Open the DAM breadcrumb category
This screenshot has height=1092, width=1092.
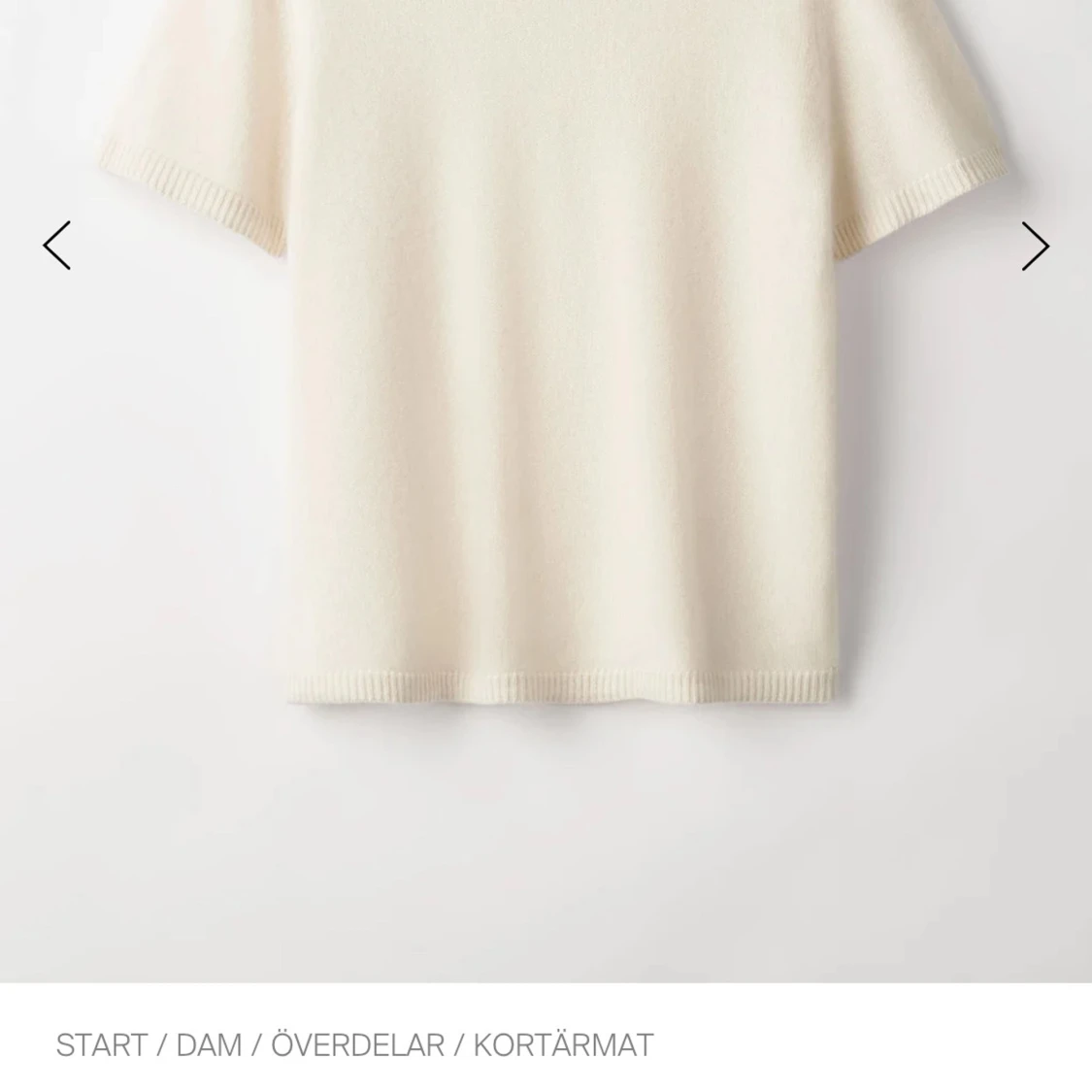pos(209,1045)
